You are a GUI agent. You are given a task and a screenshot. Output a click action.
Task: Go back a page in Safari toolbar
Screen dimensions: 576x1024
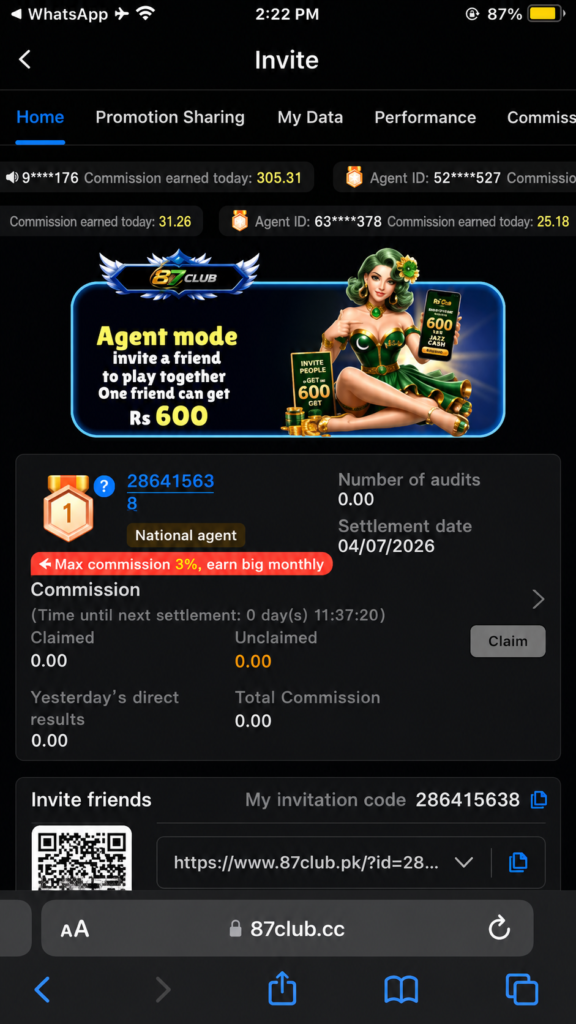click(x=42, y=990)
